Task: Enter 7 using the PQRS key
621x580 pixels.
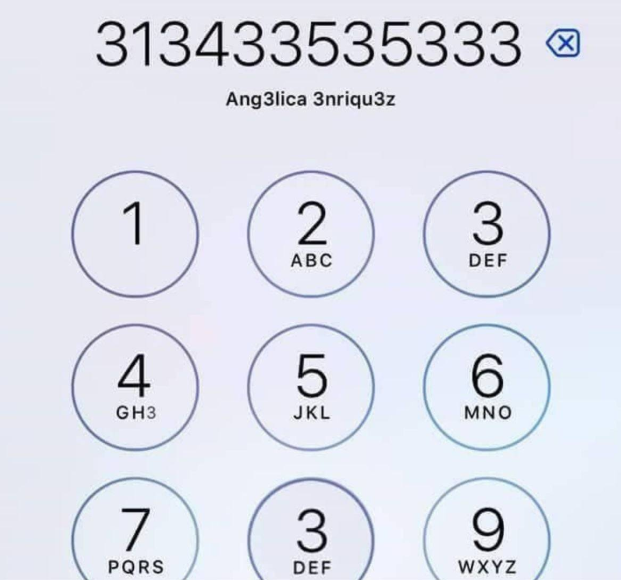Action: [134, 535]
